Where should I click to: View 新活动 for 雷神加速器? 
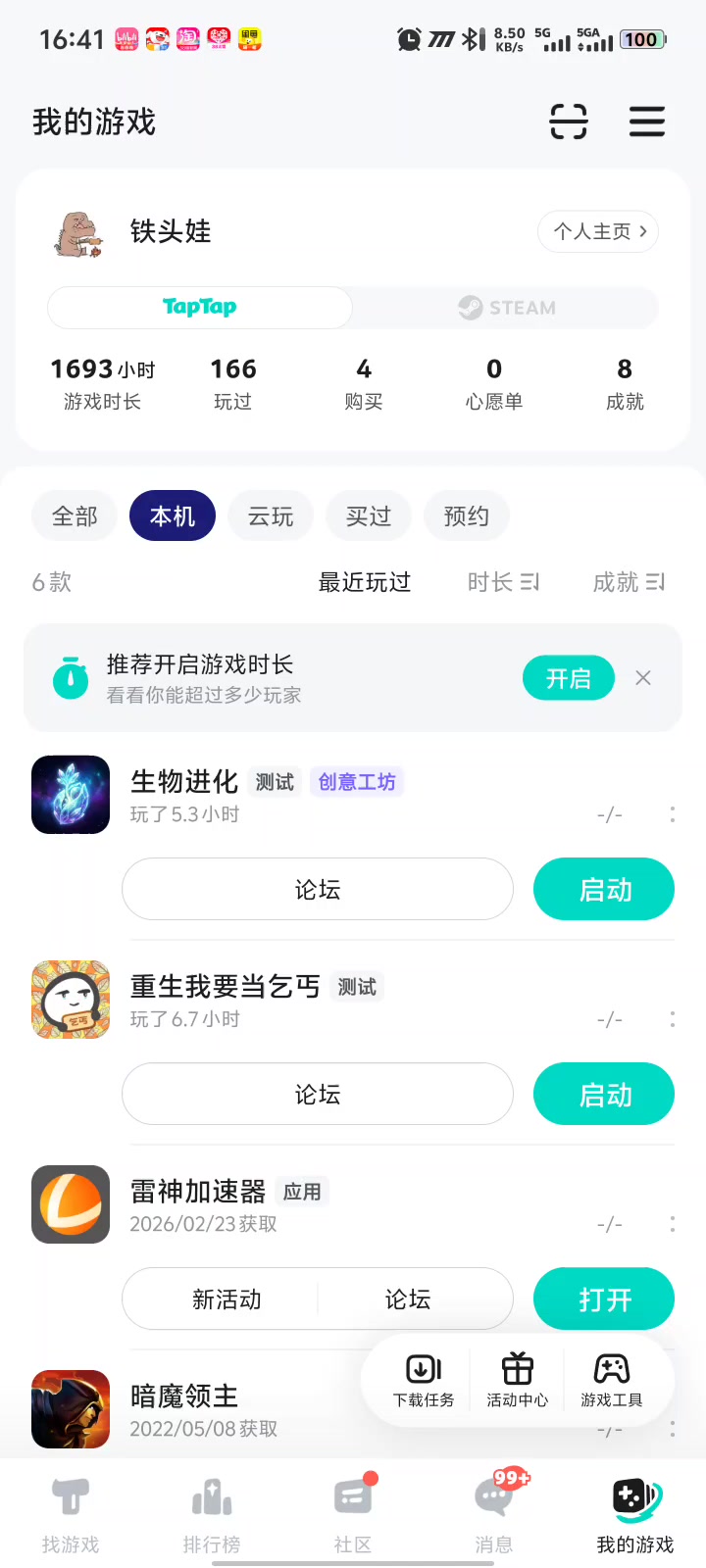pyautogui.click(x=227, y=1298)
